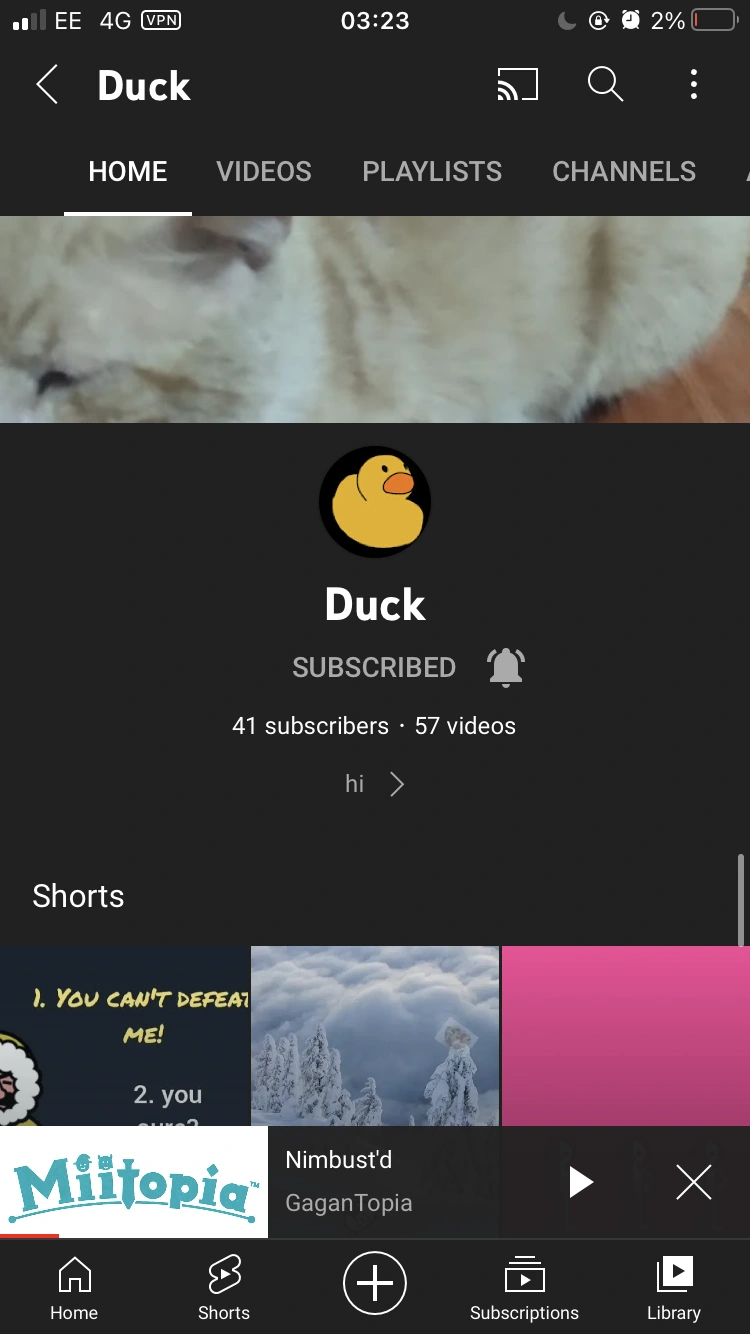
Task: Toggle notification bell for Duck channel
Action: pyautogui.click(x=505, y=667)
